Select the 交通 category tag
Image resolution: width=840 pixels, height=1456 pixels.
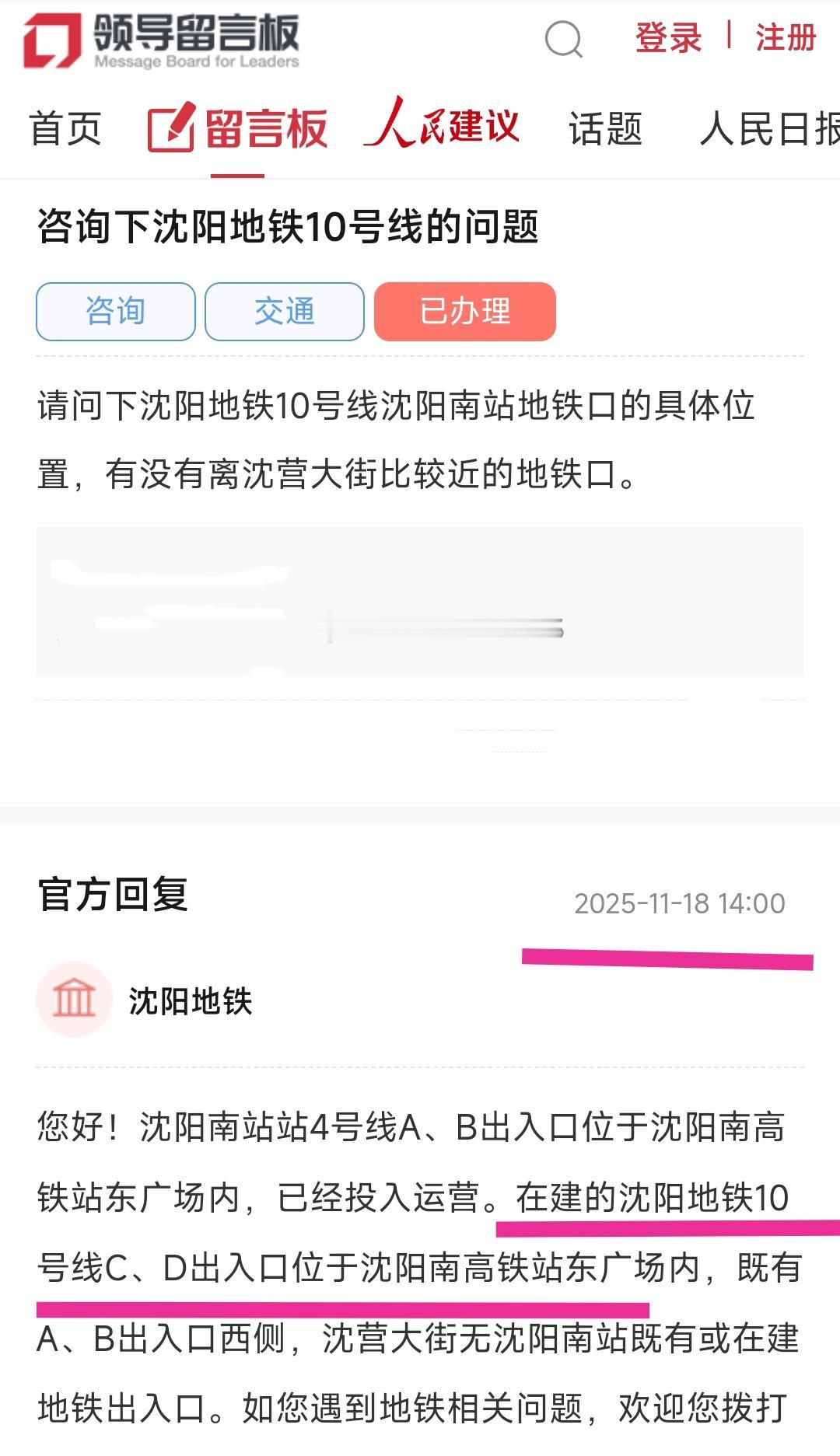click(284, 310)
